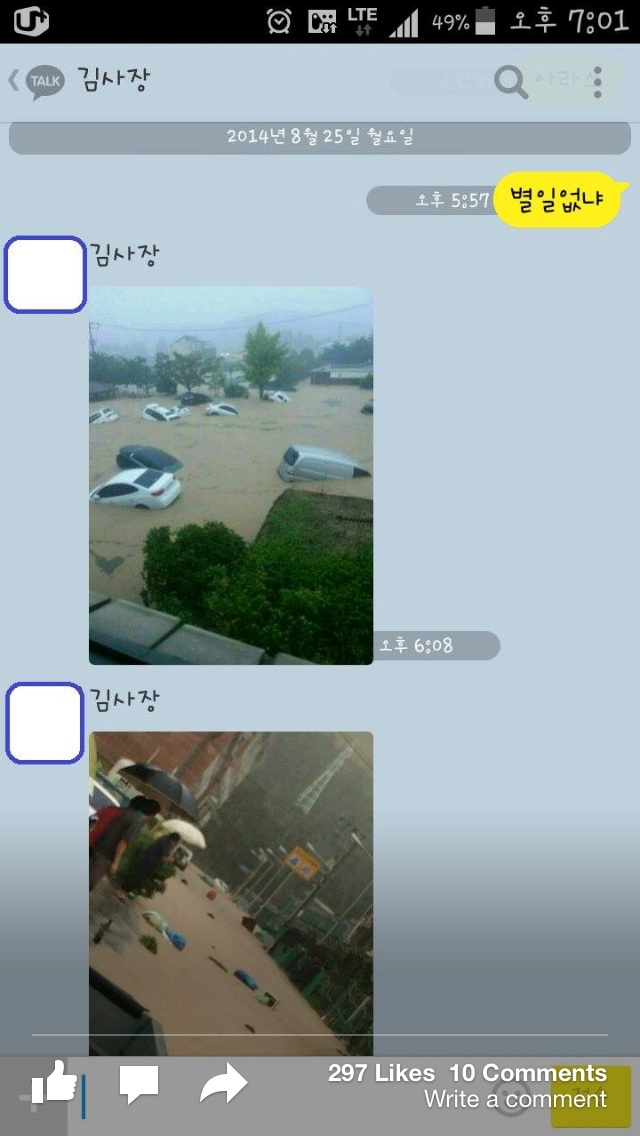Like this photo with the thumbs-up icon
This screenshot has width=640, height=1136.
click(54, 1082)
